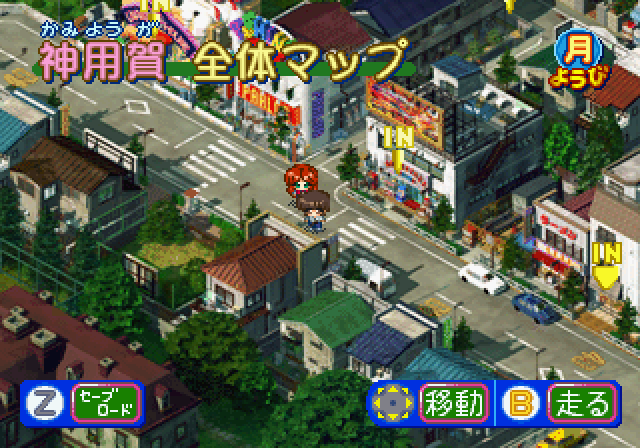Tap the 走る run button
This screenshot has height=448, width=640.
(x=581, y=403)
